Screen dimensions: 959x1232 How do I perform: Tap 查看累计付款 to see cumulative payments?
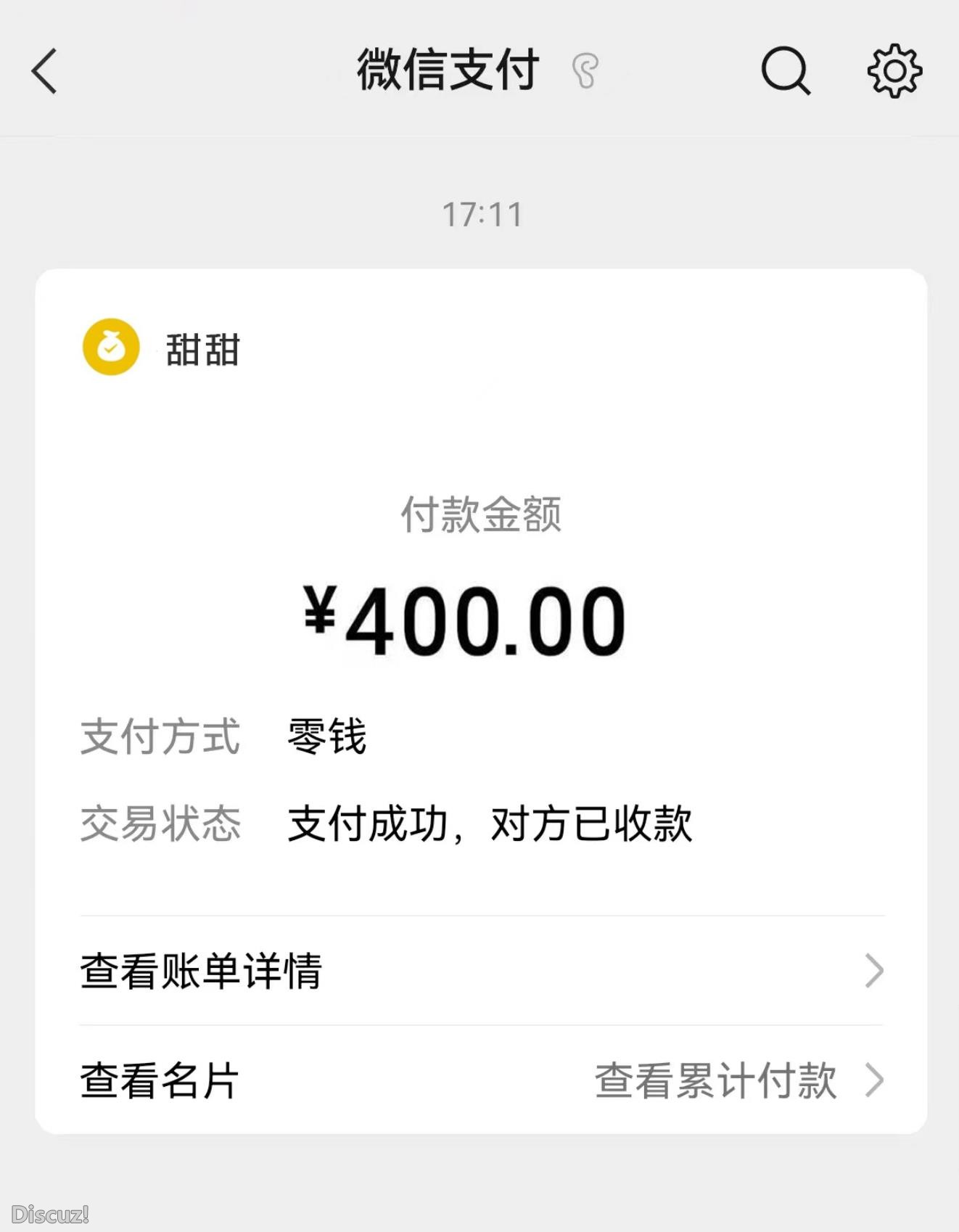click(x=715, y=1080)
